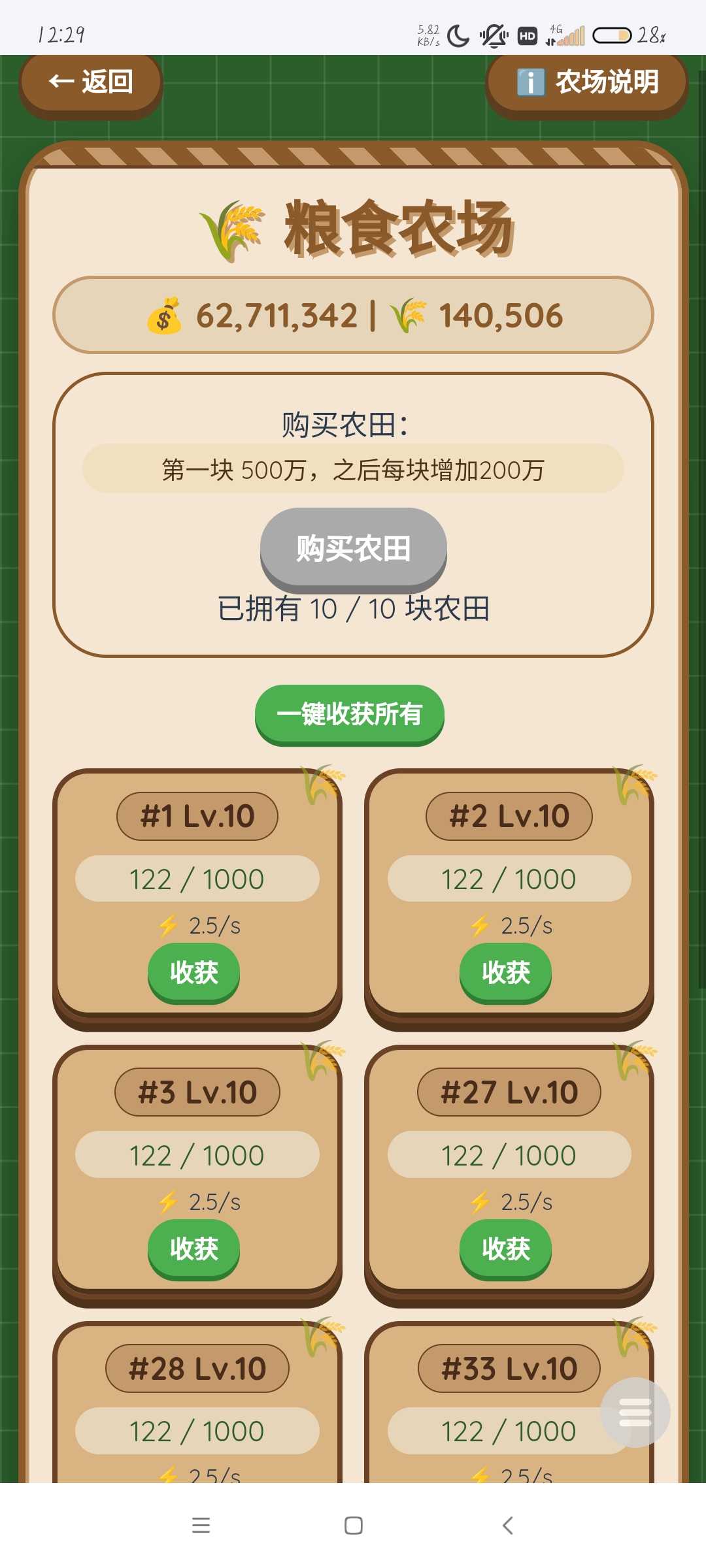706x1568 pixels.
Task: Harvest field #2 Lv.10
Action: [505, 972]
